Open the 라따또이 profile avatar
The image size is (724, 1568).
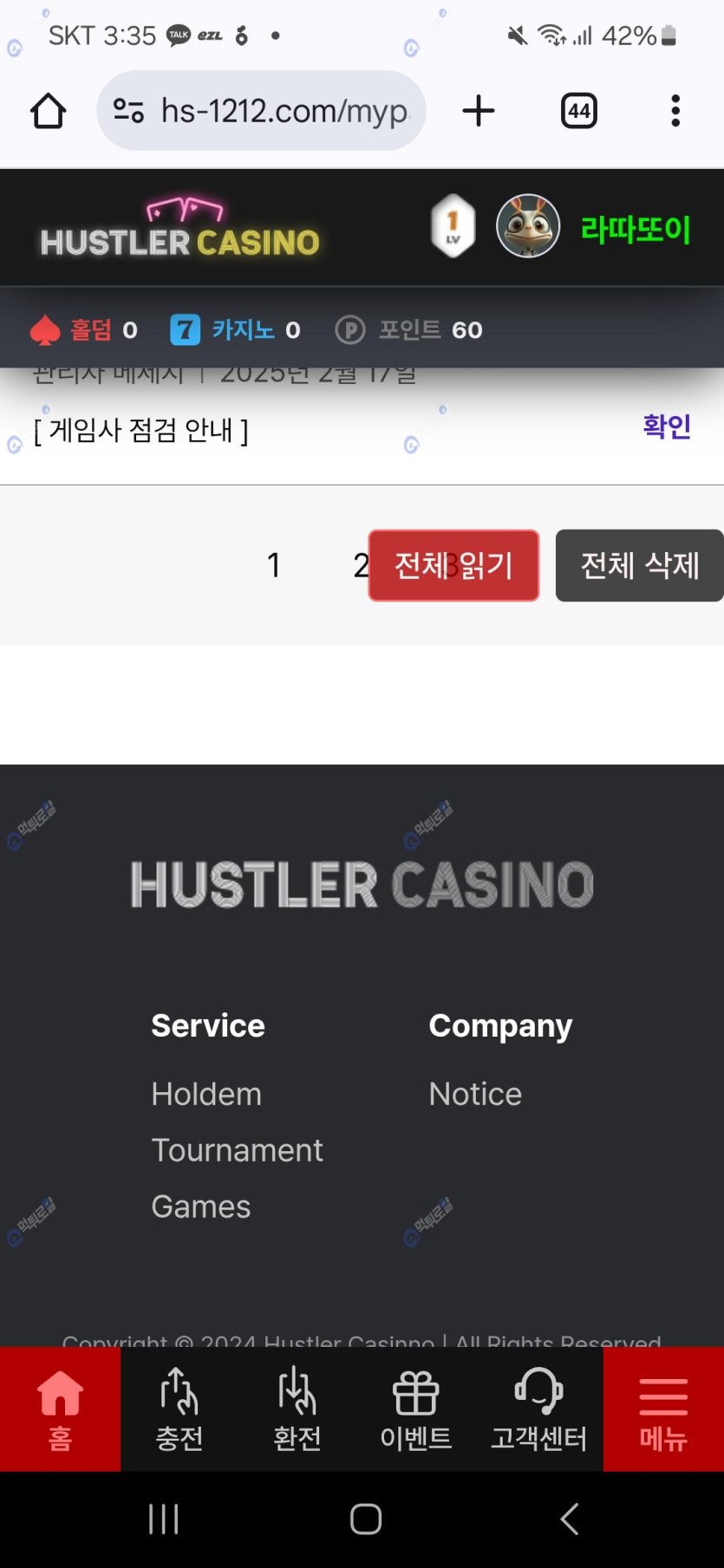(528, 226)
